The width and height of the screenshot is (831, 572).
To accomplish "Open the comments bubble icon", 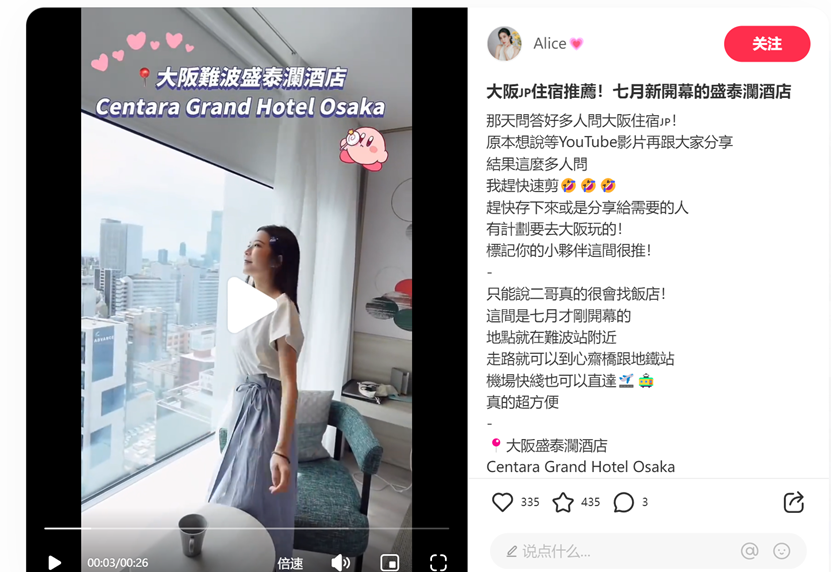I will (x=624, y=502).
